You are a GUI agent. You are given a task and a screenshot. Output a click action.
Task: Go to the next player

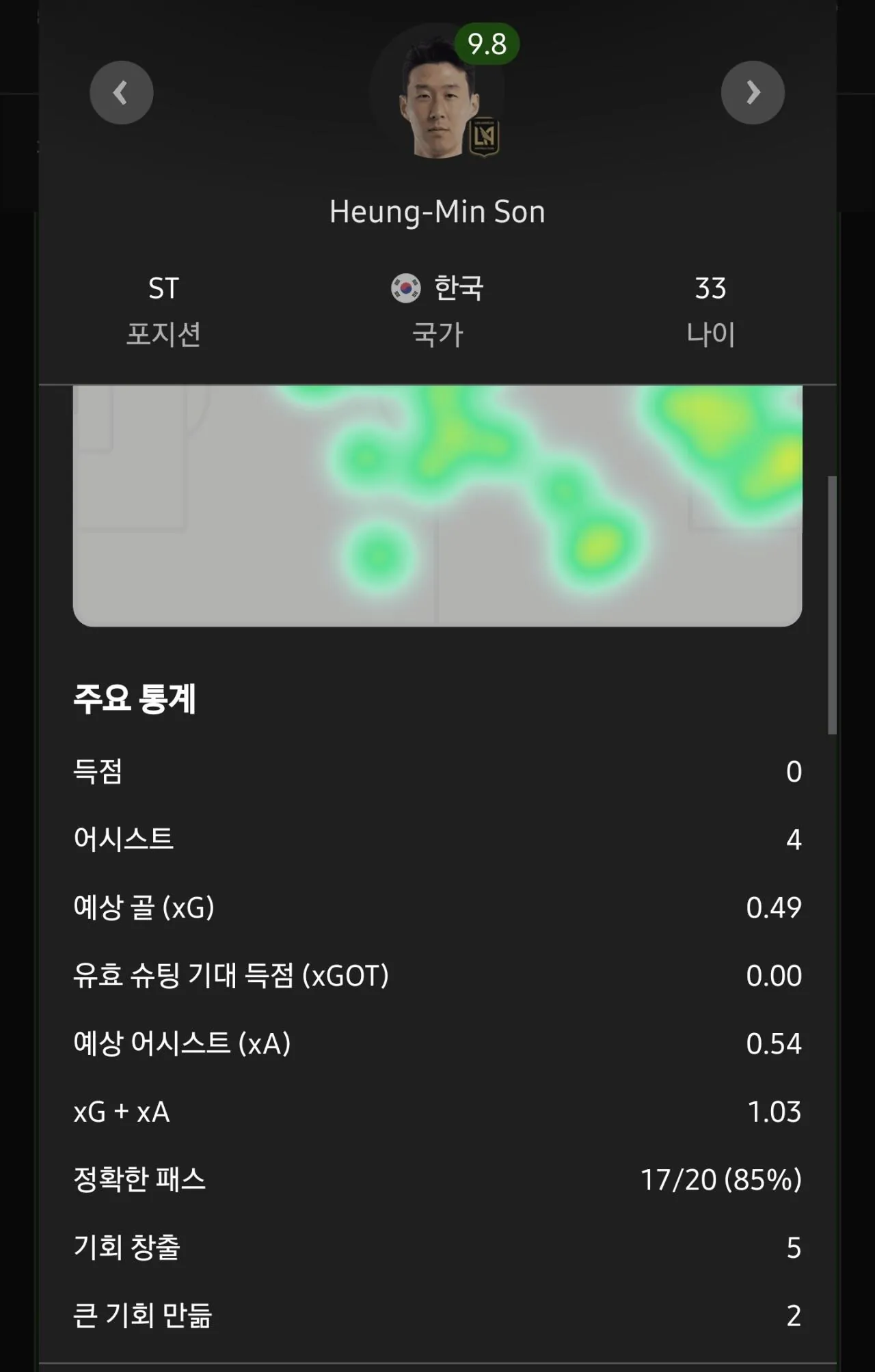[753, 92]
